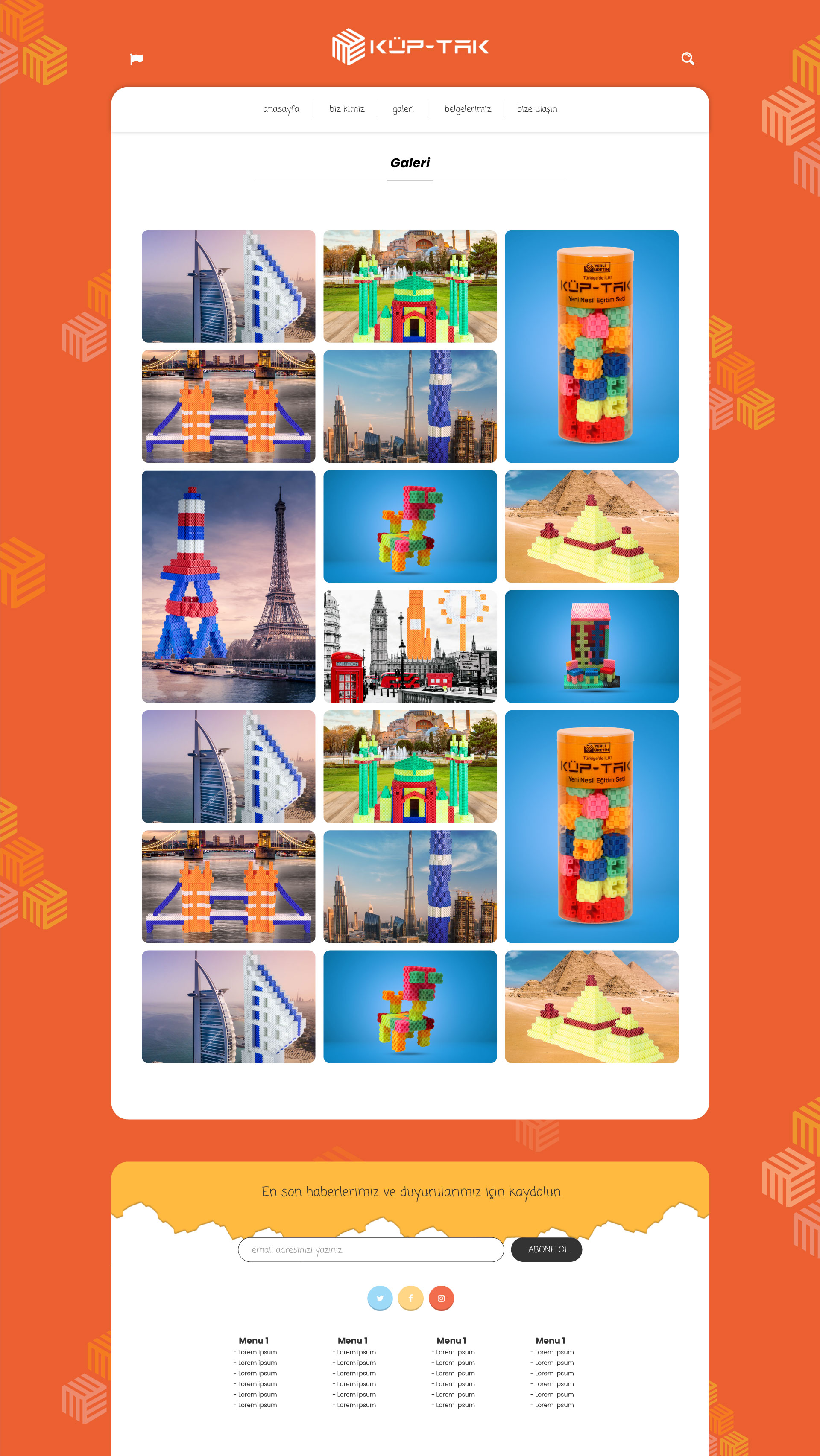This screenshot has height=1456, width=820.
Task: Open the Twitter social link
Action: 380,1298
